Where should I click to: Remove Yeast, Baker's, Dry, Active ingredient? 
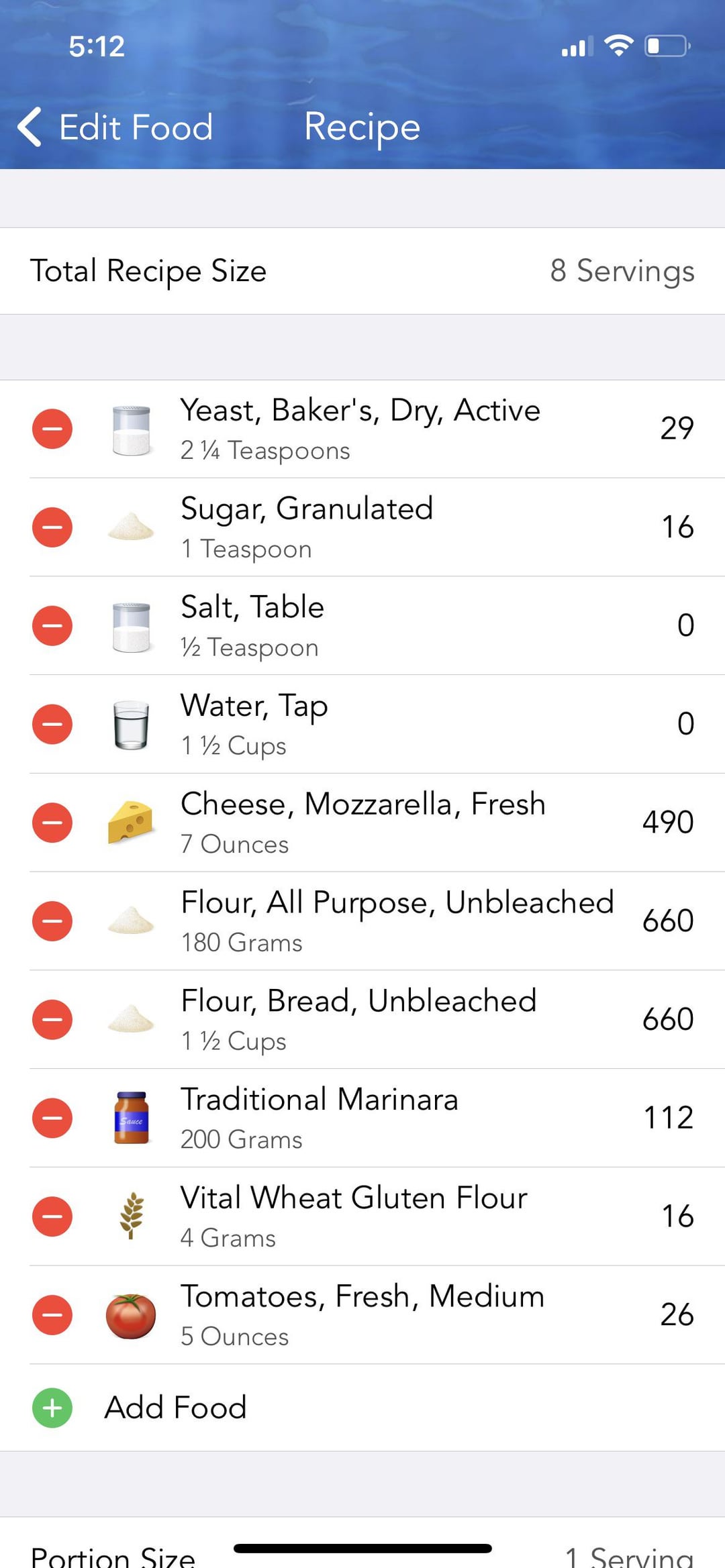tap(52, 429)
